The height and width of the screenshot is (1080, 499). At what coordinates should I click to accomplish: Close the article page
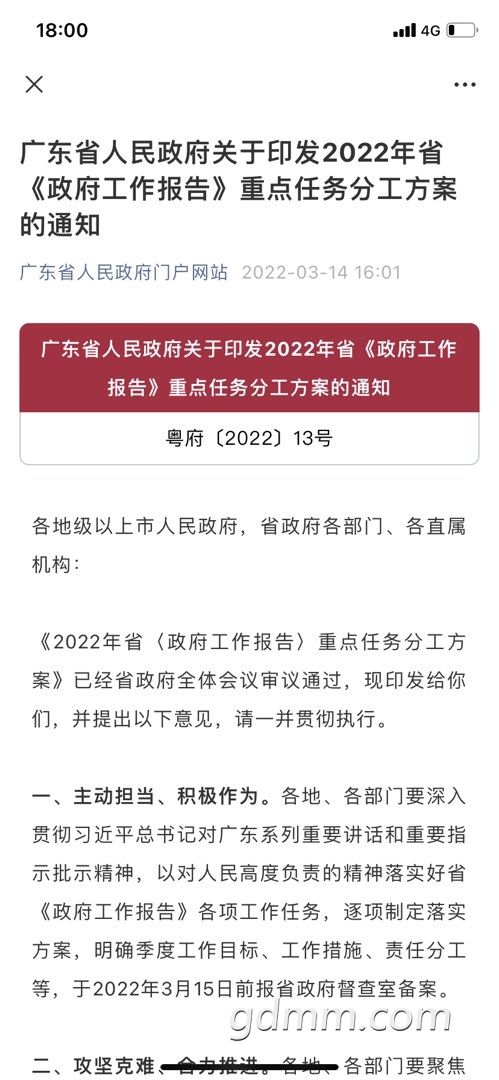[x=34, y=85]
